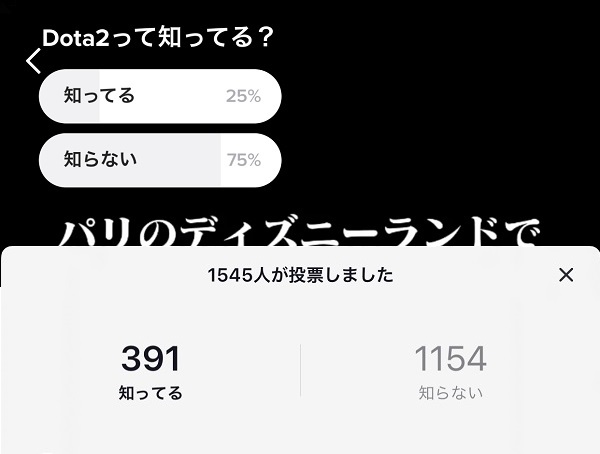Select the 知らない poll option
The image size is (600, 454).
160,159
